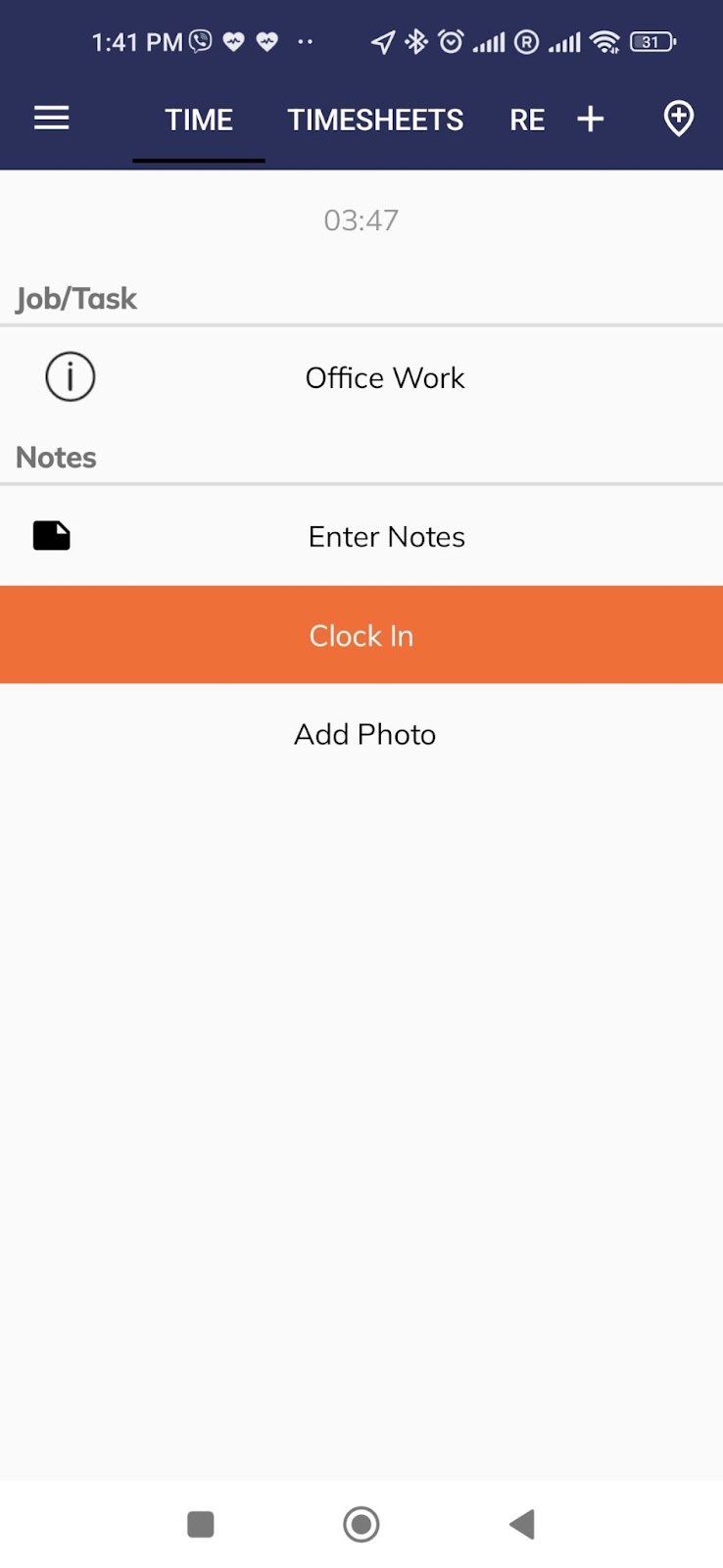This screenshot has height=1568, width=723.
Task: Go to the system home screen
Action: coord(361,1524)
